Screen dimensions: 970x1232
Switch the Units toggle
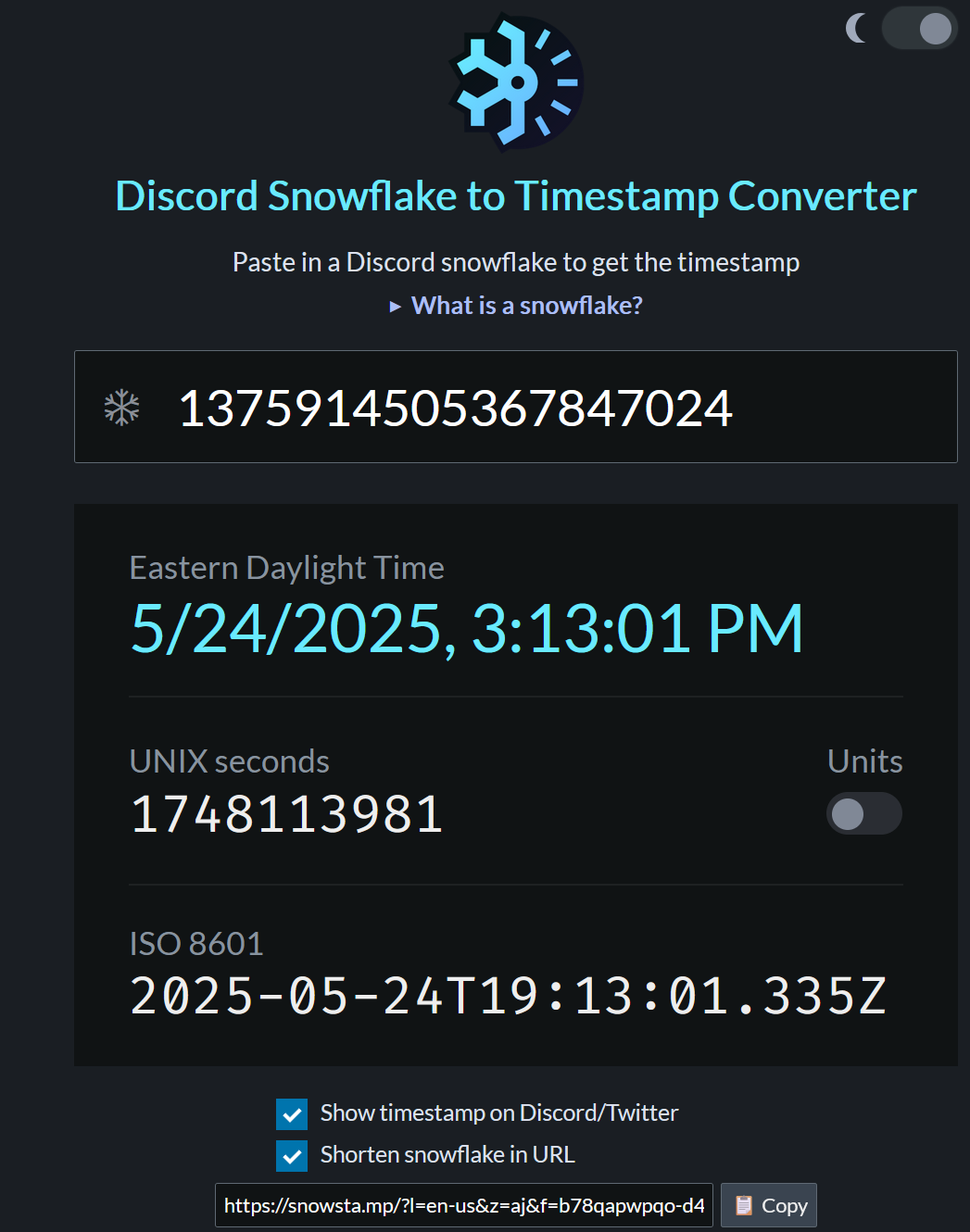pos(863,814)
